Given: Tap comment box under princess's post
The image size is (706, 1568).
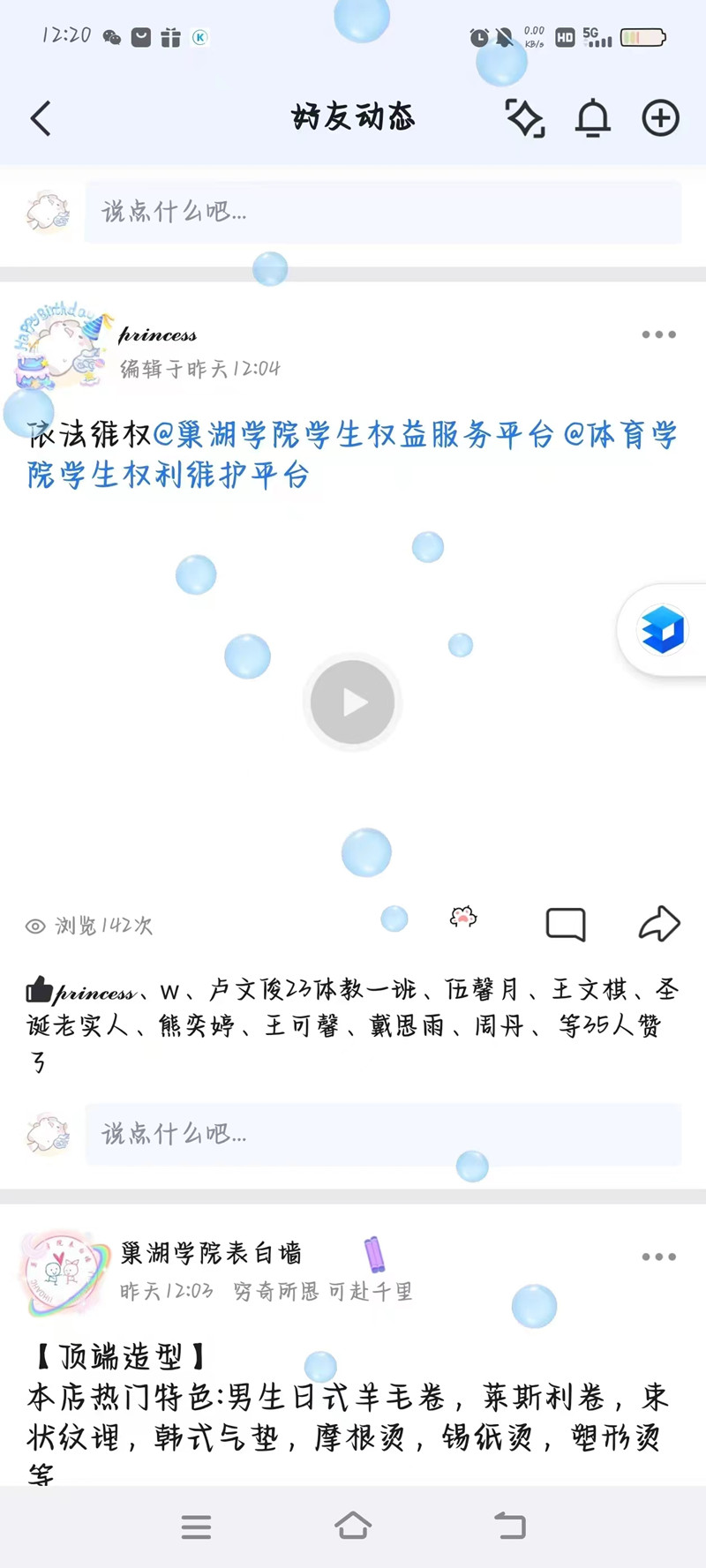Looking at the screenshot, I should pyautogui.click(x=382, y=1134).
